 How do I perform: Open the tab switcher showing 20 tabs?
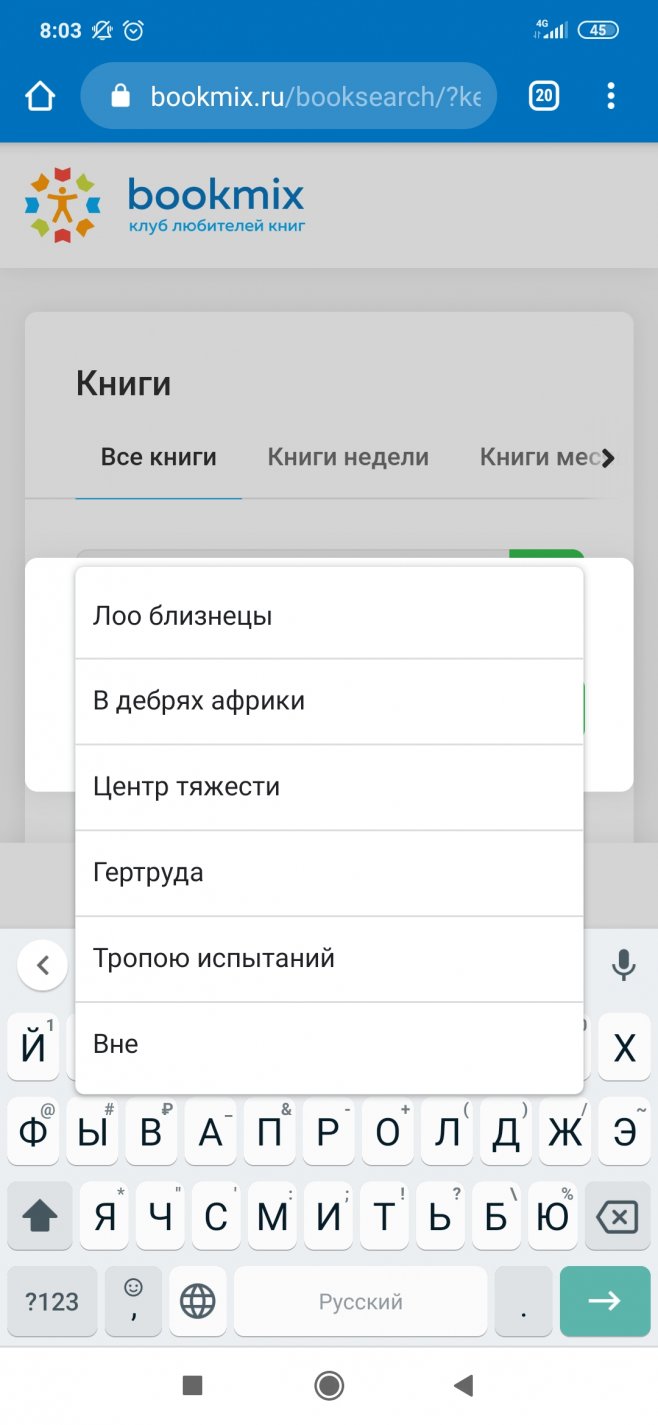(x=543, y=96)
